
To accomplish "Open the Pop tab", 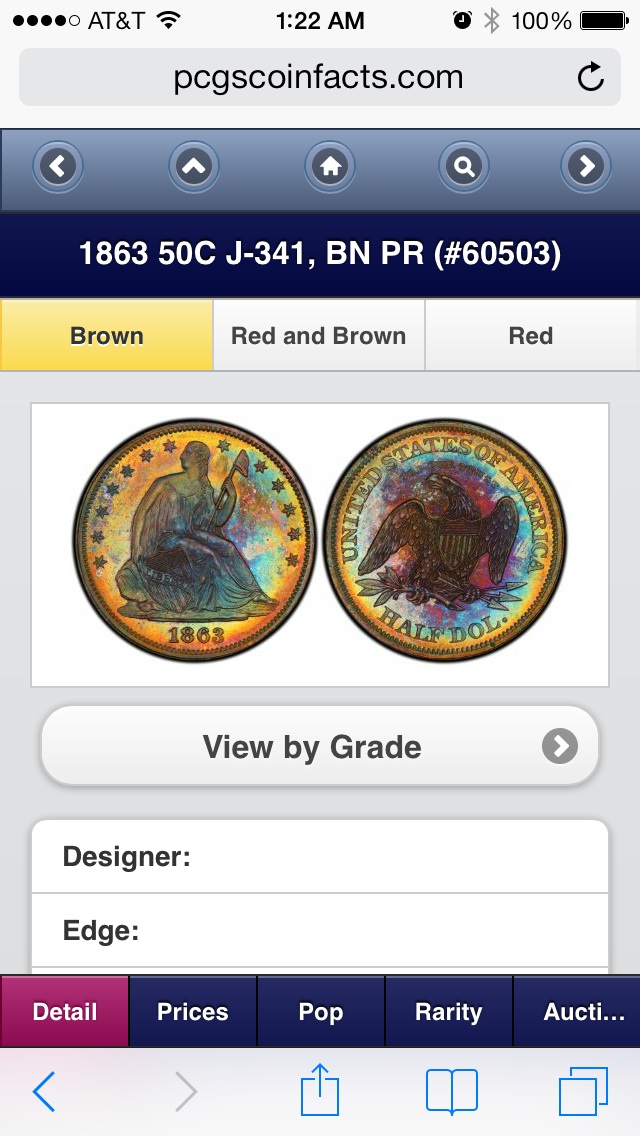I will tap(321, 1012).
